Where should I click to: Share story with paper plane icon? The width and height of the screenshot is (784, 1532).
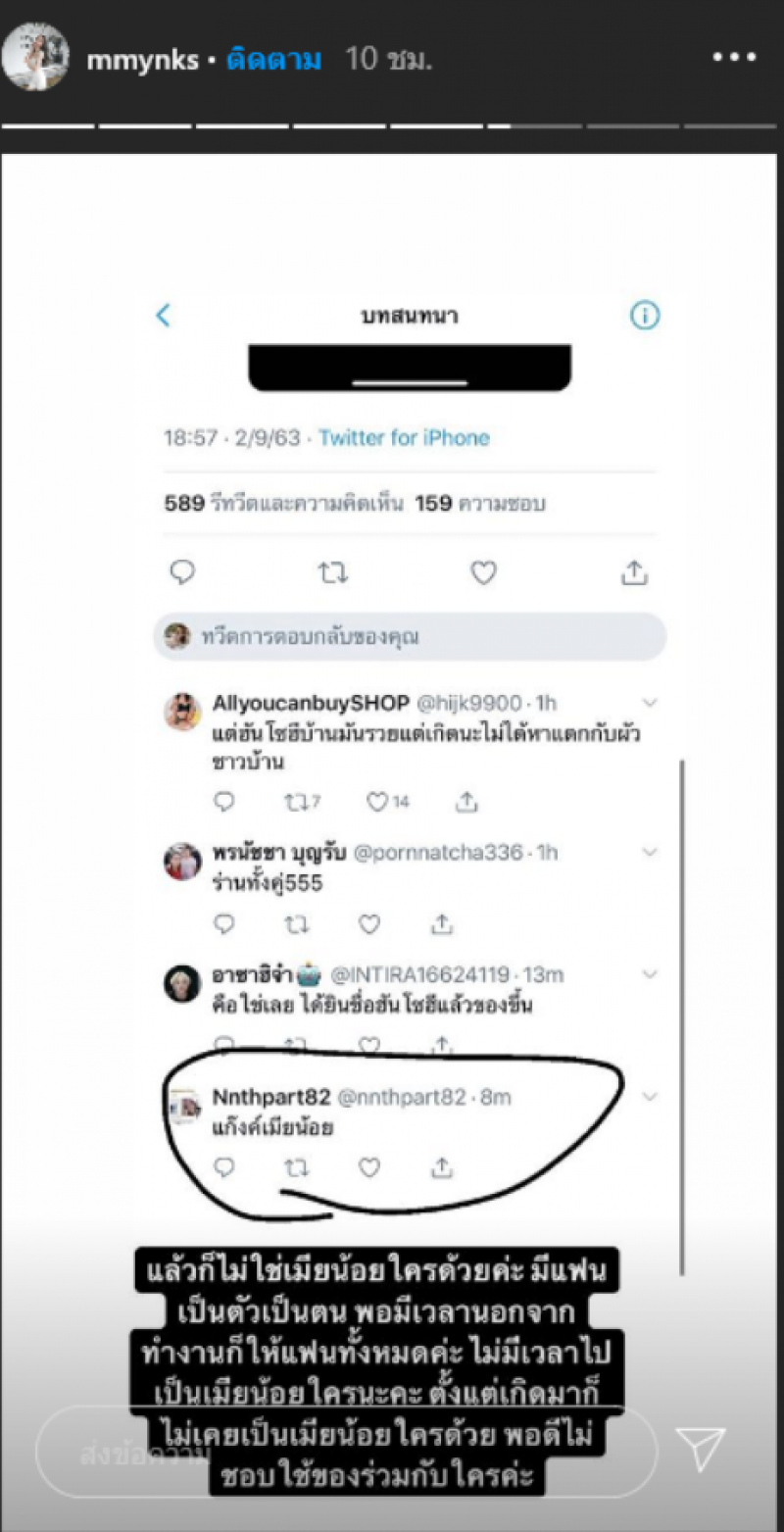click(x=701, y=1449)
